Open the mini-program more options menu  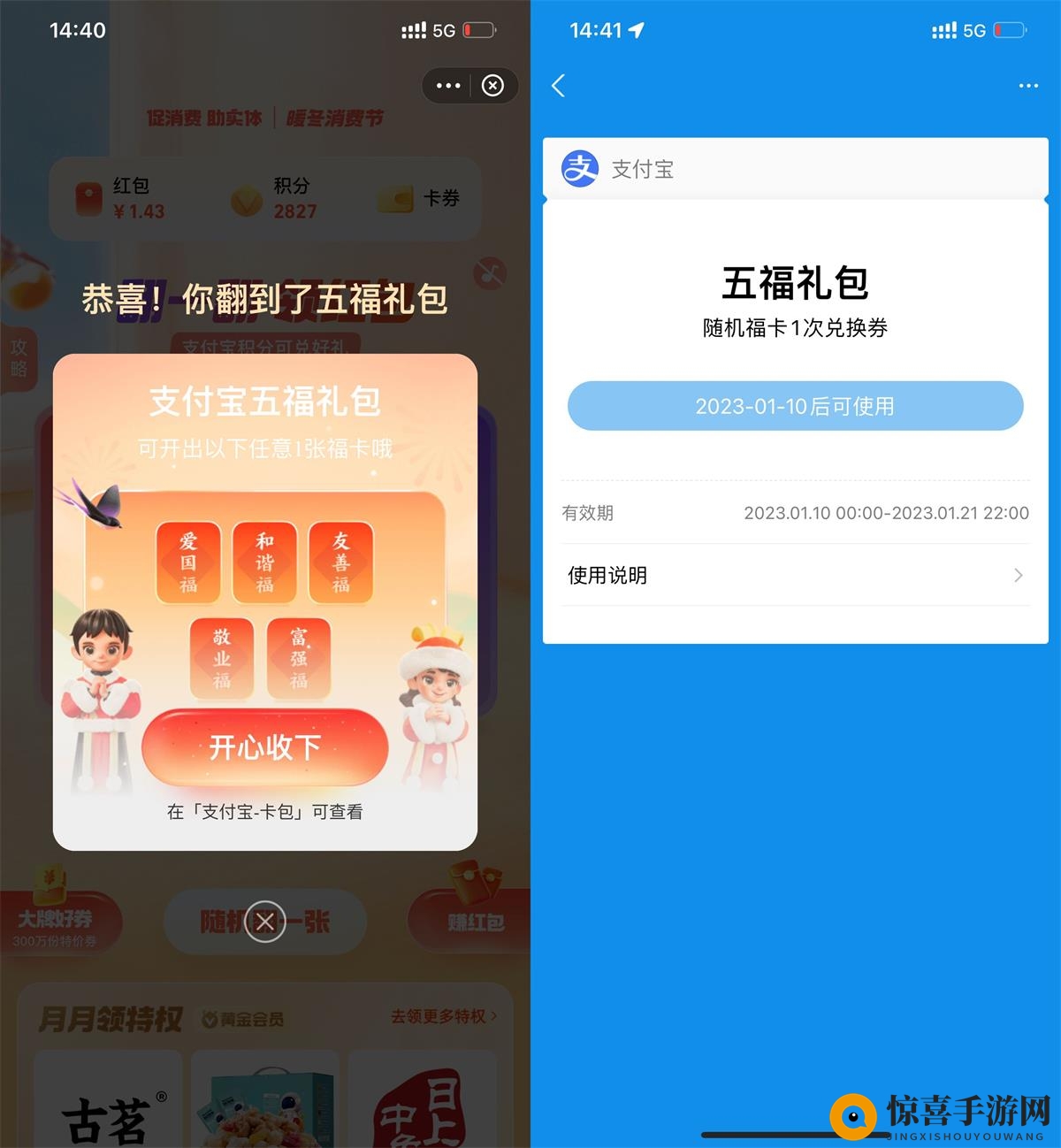pos(448,86)
